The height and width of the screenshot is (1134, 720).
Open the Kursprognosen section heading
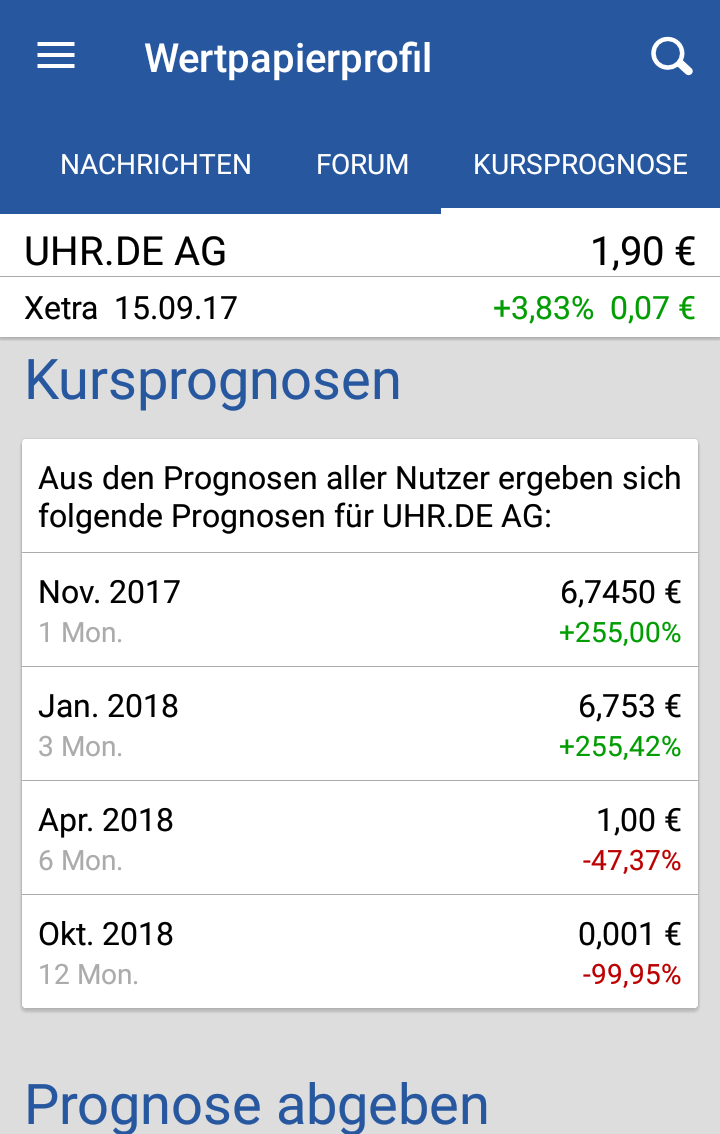point(214,381)
